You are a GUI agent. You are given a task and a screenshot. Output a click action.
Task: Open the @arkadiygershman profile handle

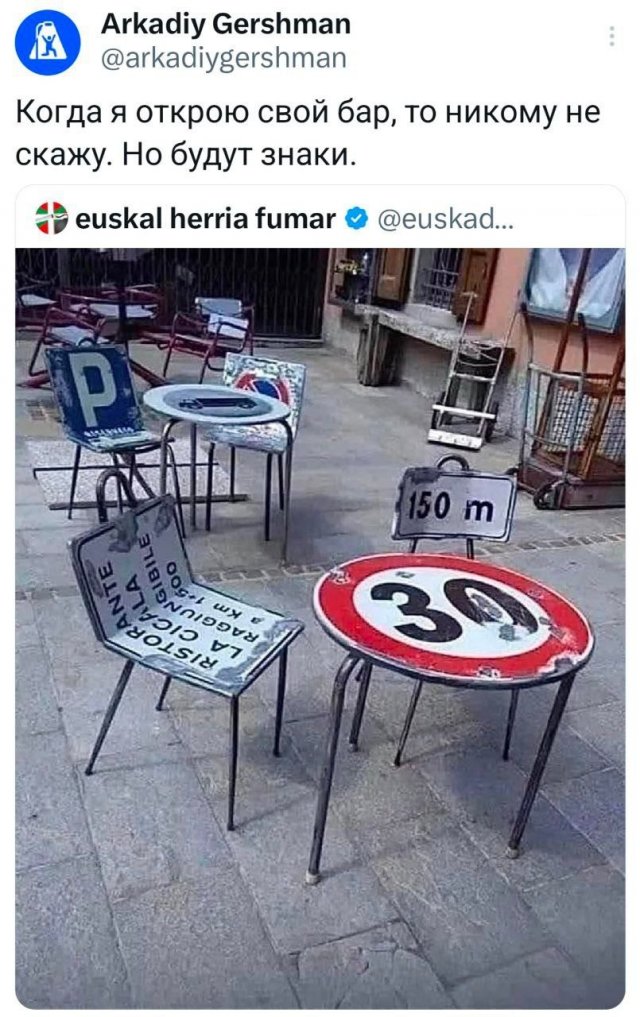pyautogui.click(x=223, y=58)
